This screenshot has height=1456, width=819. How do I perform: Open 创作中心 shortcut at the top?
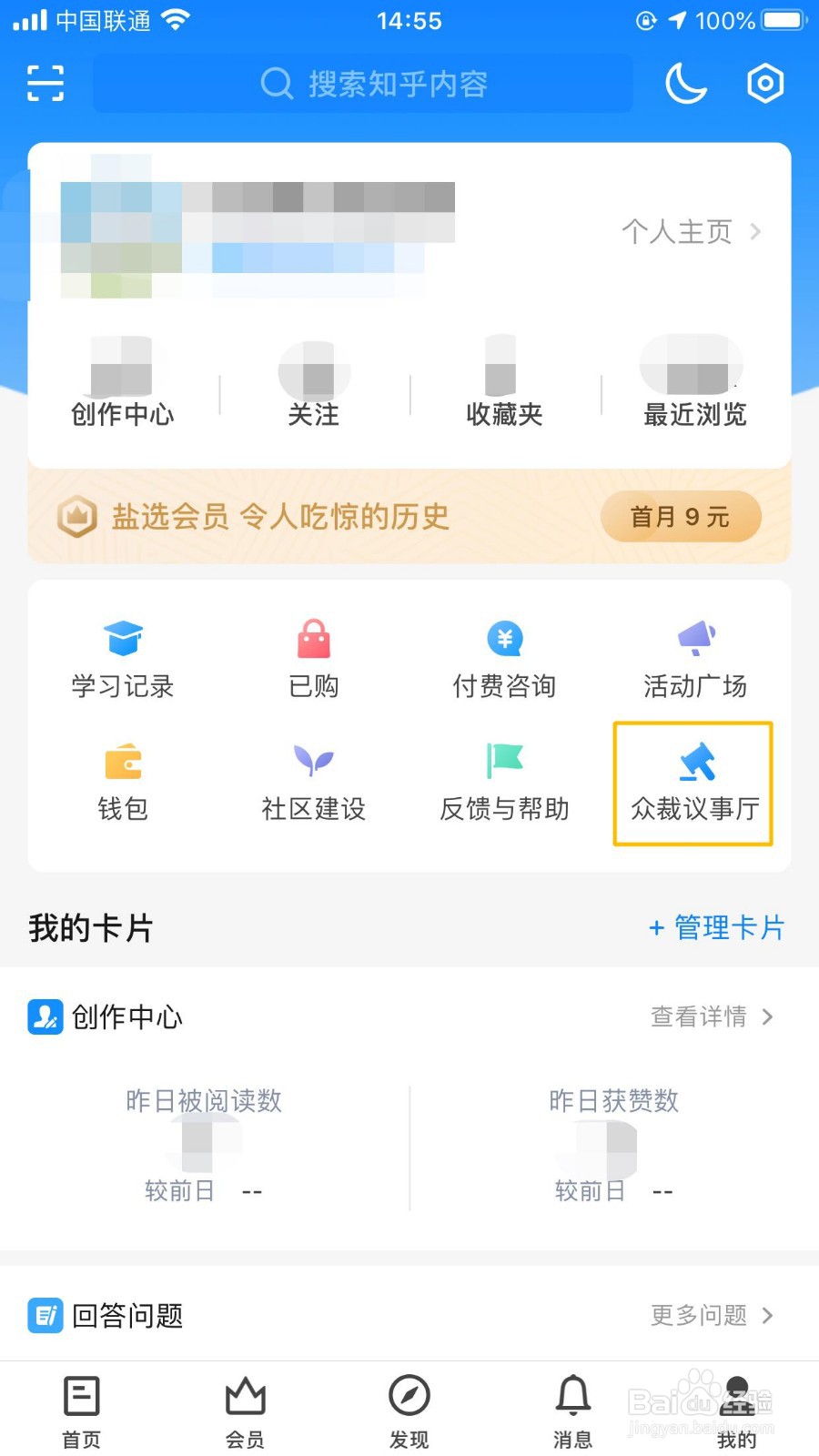(x=122, y=382)
